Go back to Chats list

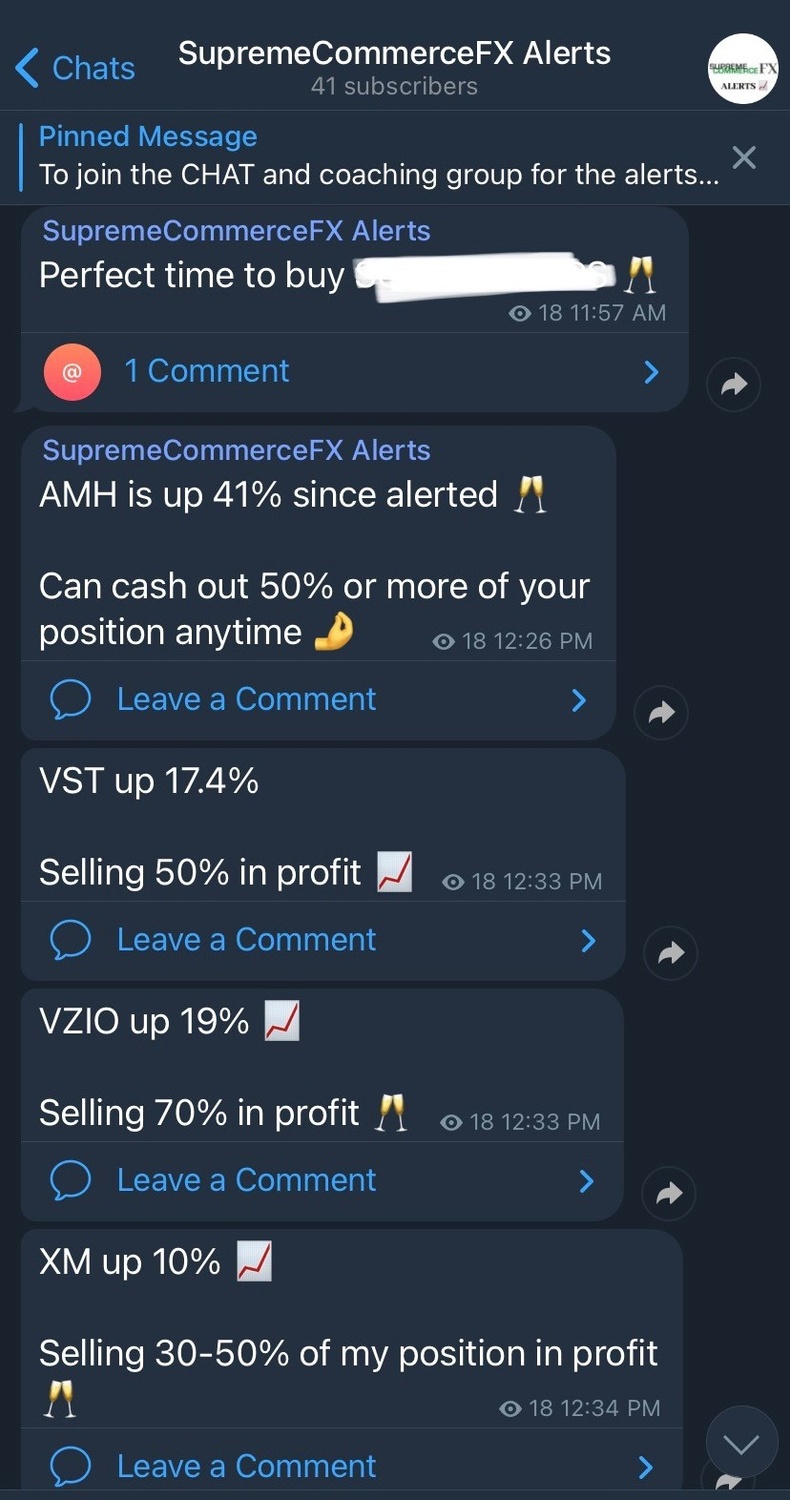(x=76, y=68)
